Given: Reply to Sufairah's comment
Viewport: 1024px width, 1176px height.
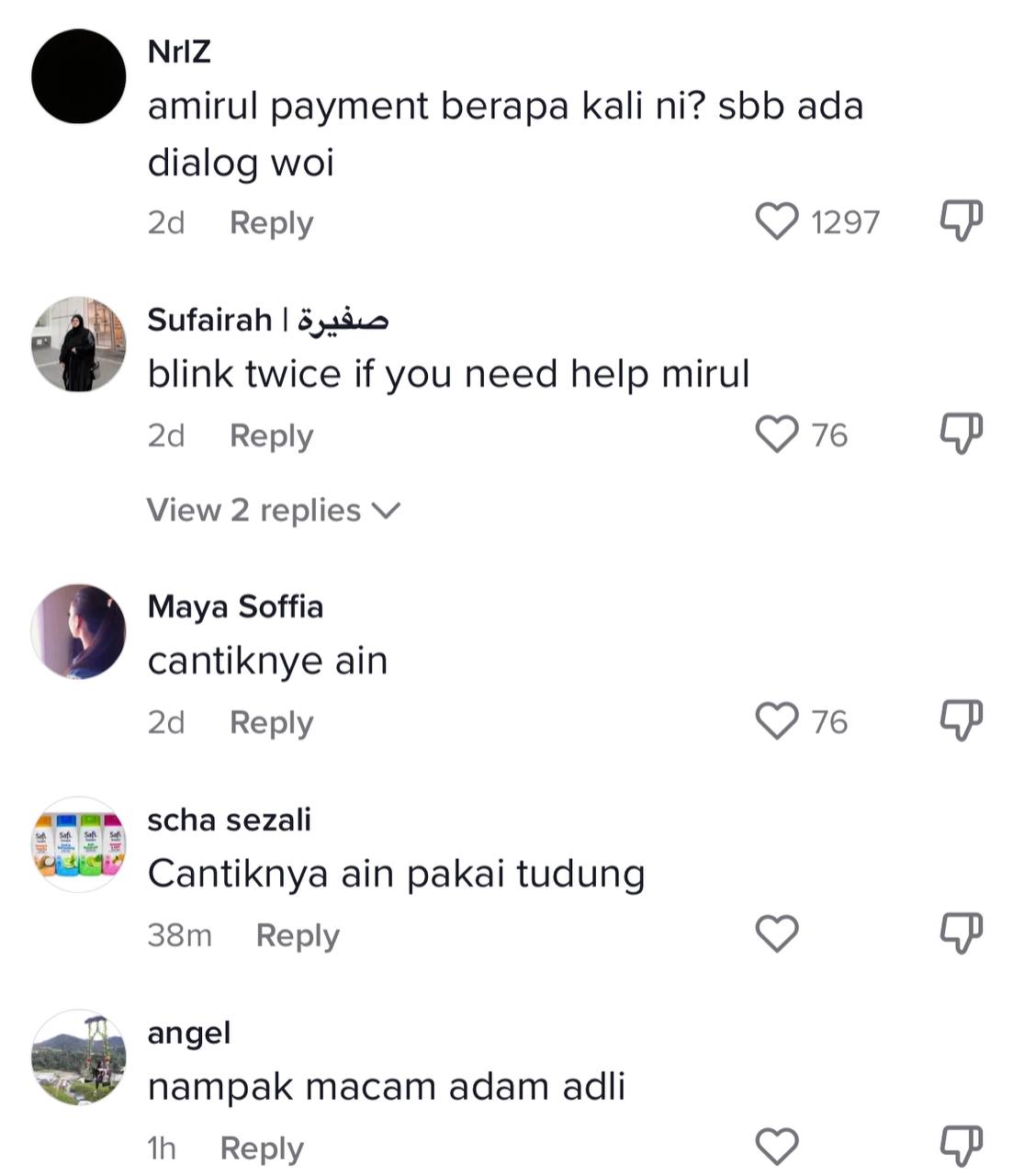Looking at the screenshot, I should tap(271, 435).
